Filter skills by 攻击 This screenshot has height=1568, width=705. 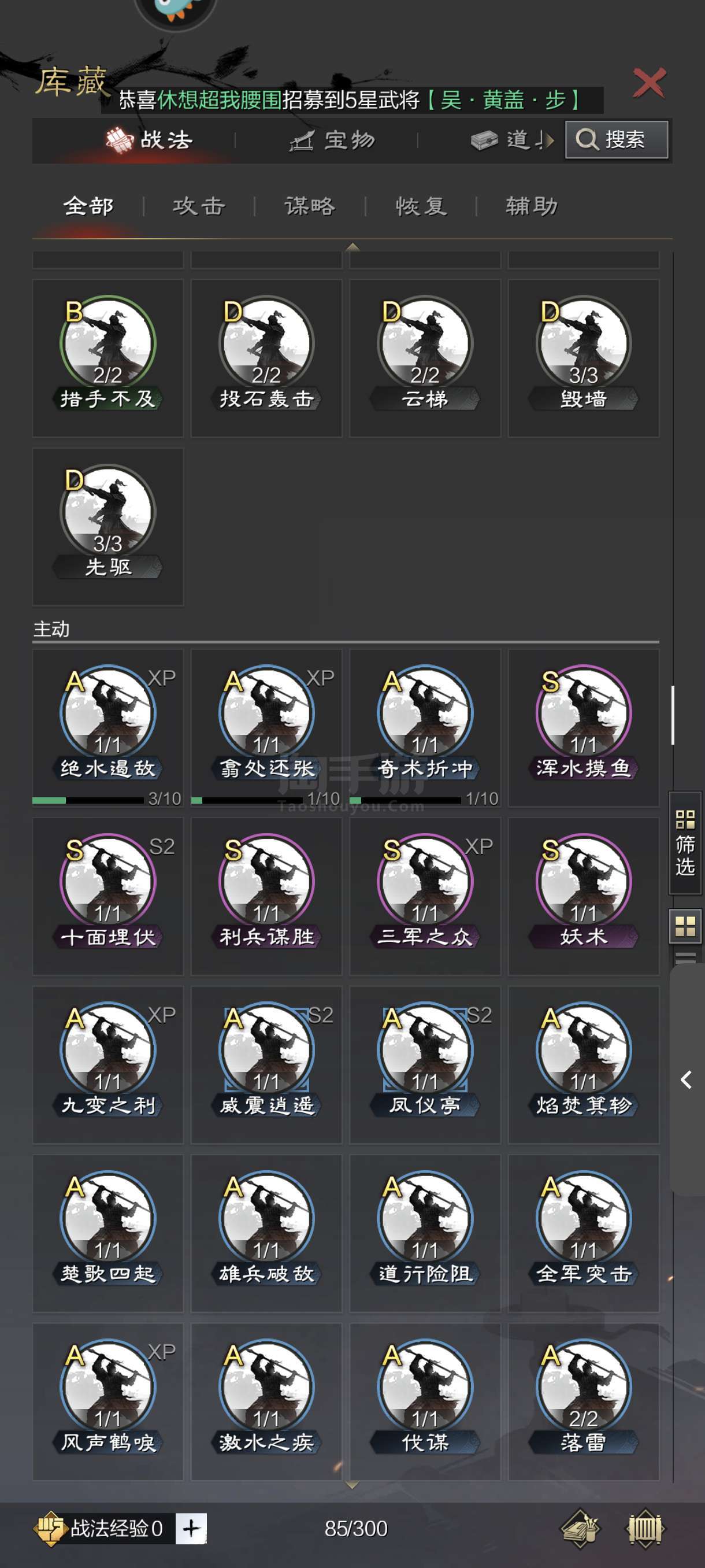(199, 206)
